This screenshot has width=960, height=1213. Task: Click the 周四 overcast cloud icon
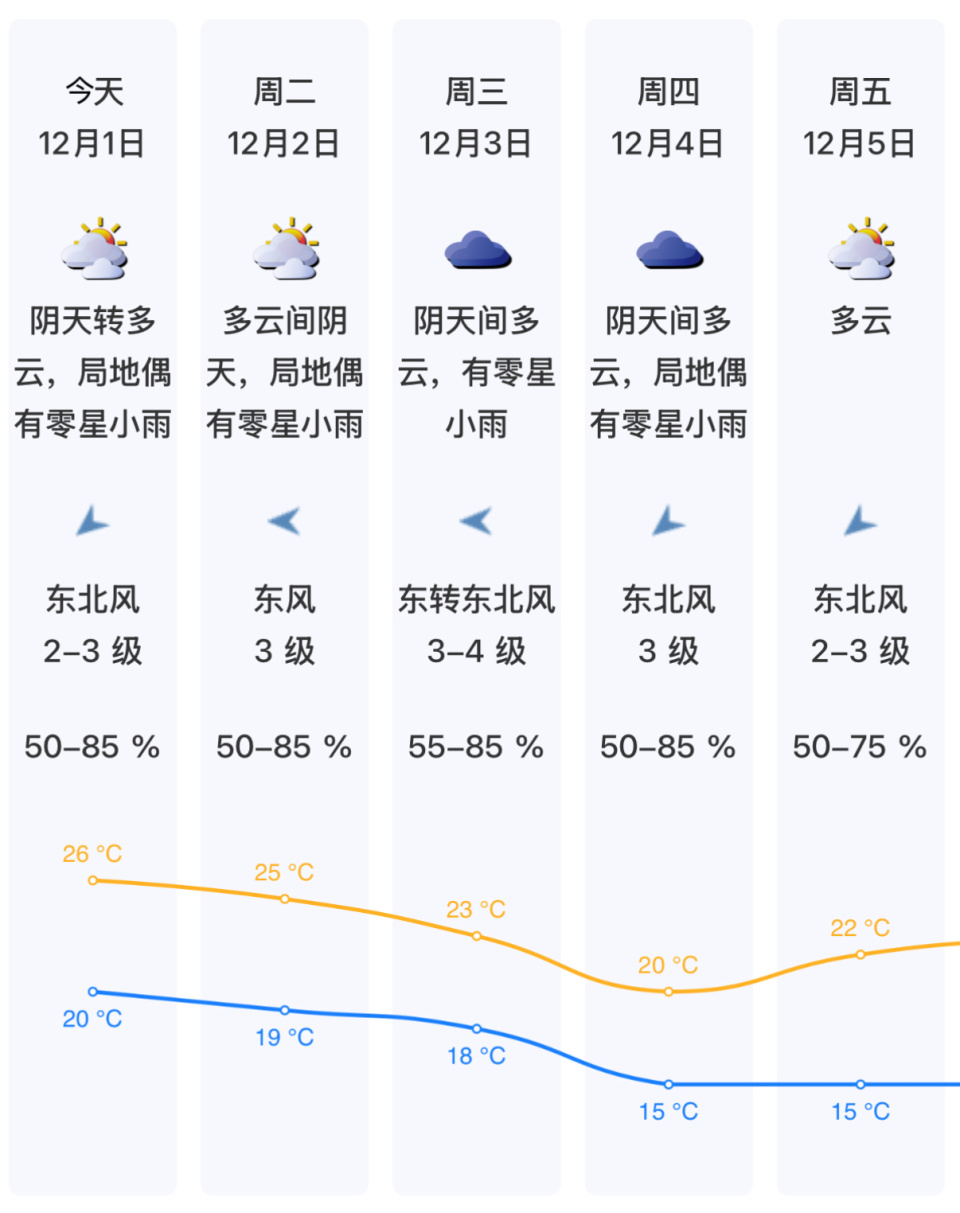(x=669, y=250)
